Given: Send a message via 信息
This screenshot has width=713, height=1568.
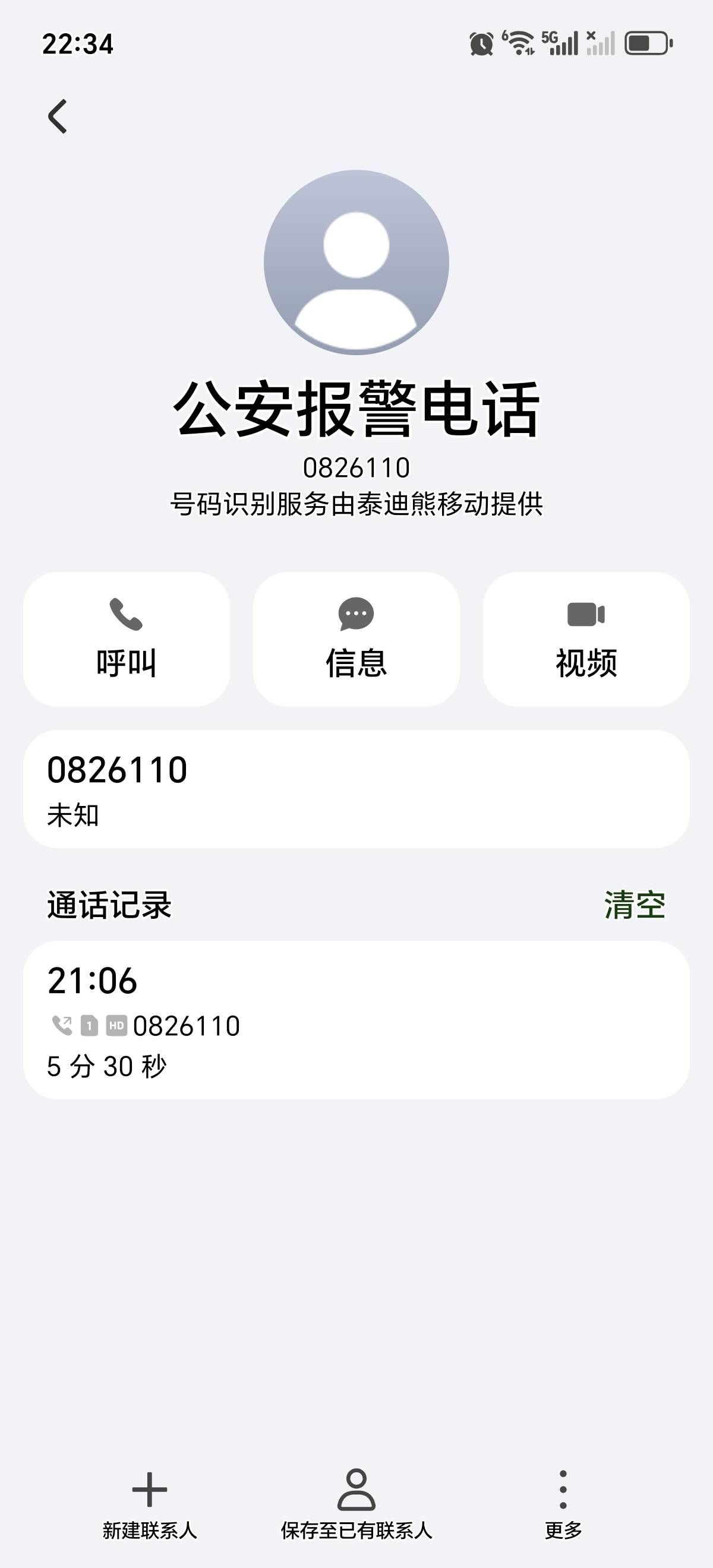Looking at the screenshot, I should [356, 639].
